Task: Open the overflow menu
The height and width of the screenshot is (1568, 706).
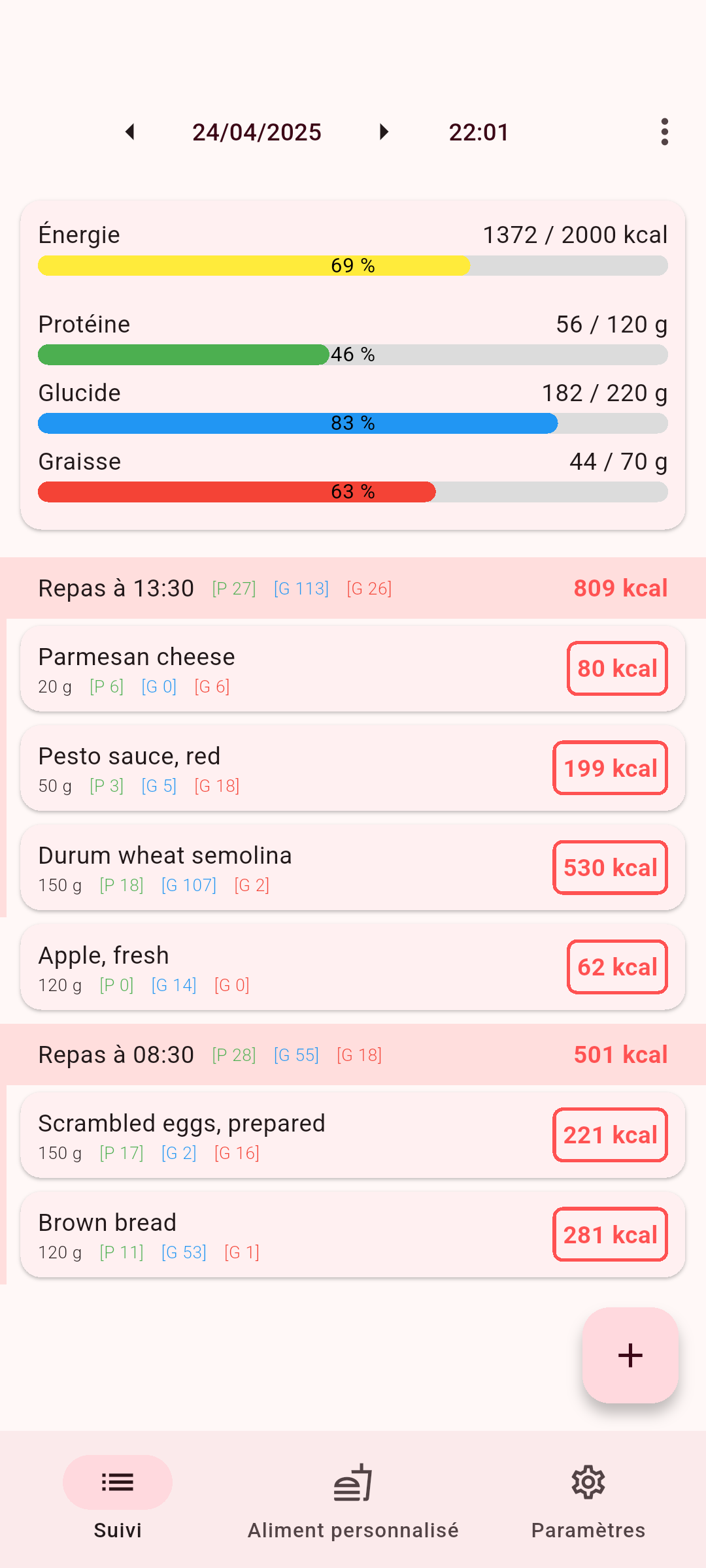Action: (664, 132)
